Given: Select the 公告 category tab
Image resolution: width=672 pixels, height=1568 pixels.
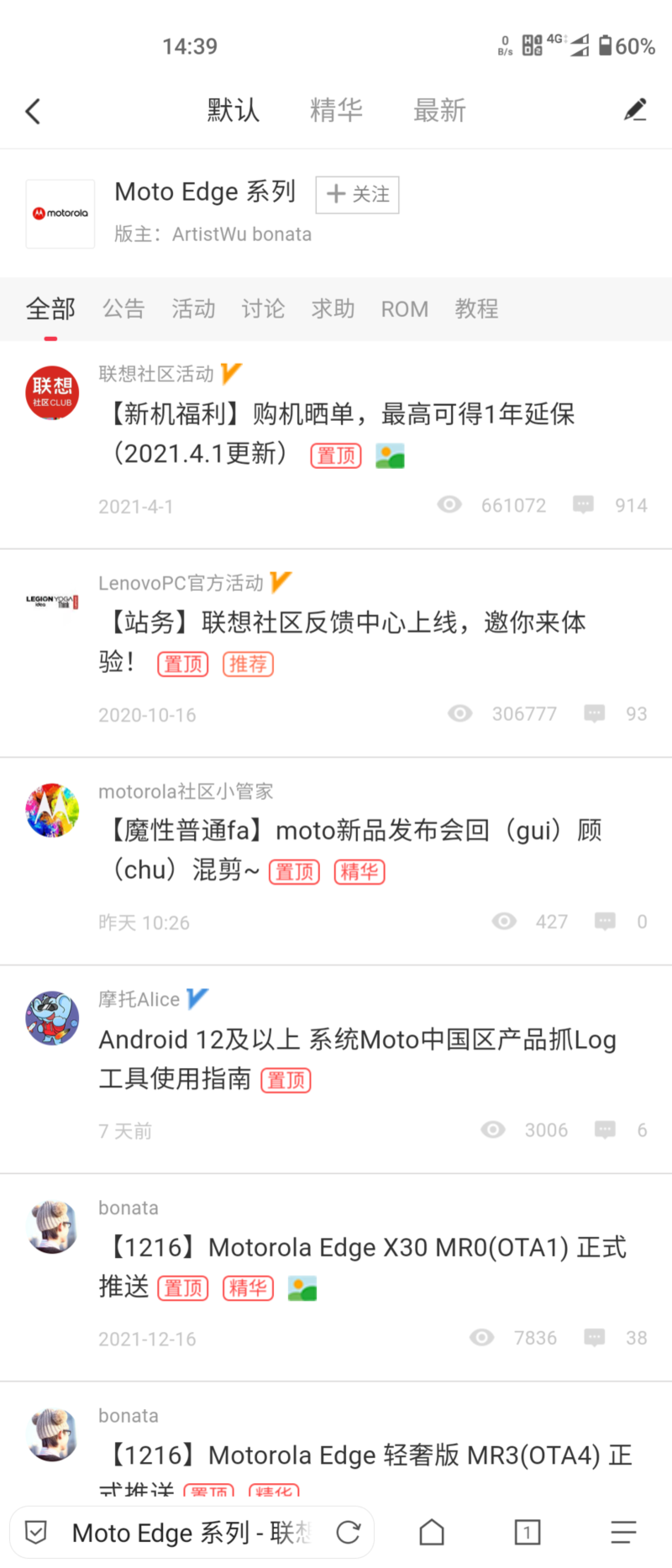Looking at the screenshot, I should (x=123, y=309).
